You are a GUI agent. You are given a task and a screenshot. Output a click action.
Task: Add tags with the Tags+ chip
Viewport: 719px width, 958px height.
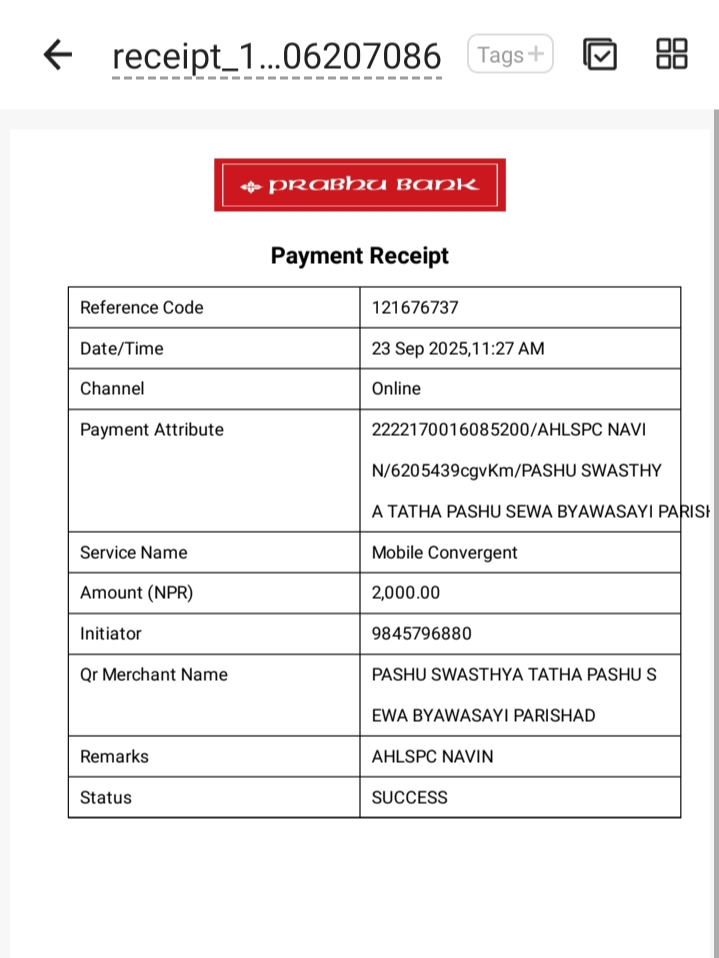pyautogui.click(x=511, y=54)
